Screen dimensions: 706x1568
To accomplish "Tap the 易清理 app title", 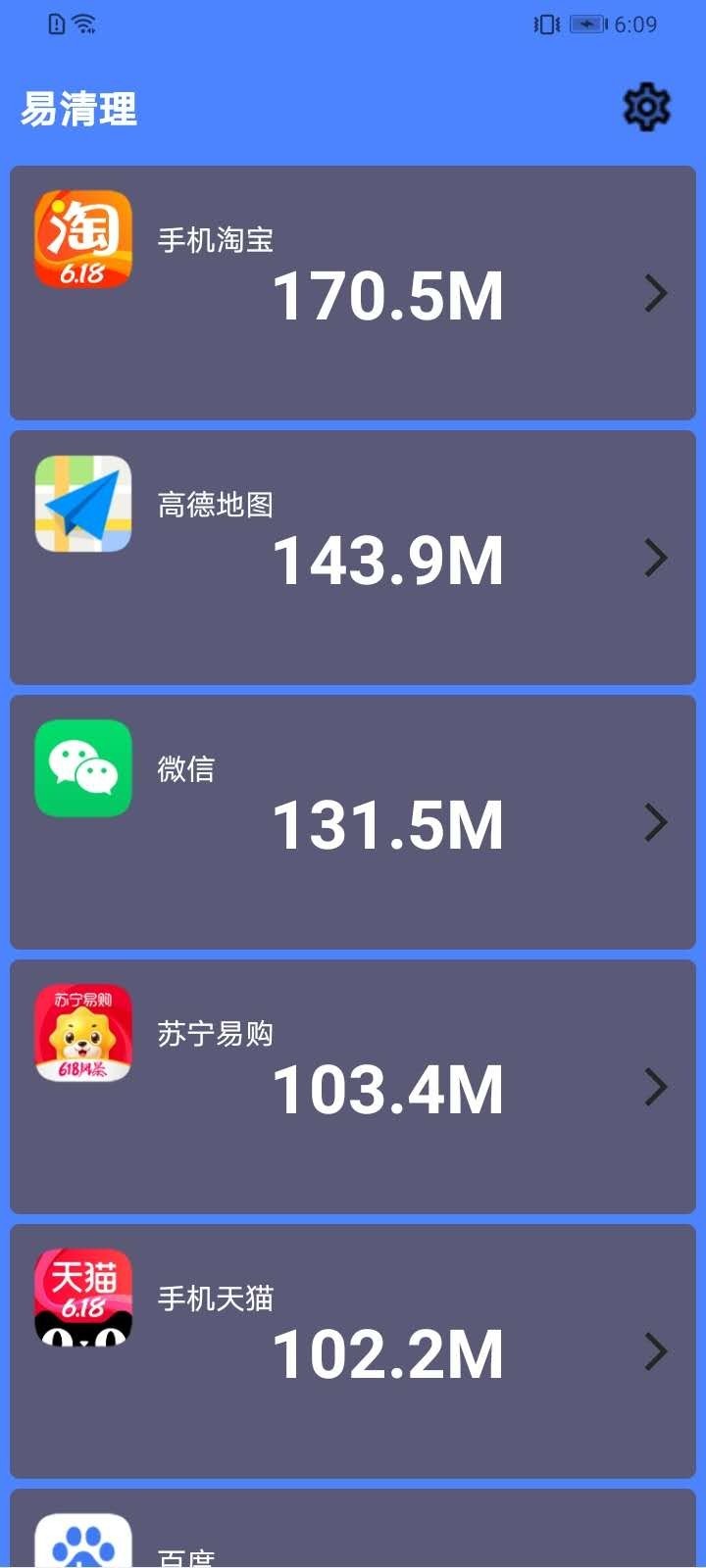I will 79,108.
